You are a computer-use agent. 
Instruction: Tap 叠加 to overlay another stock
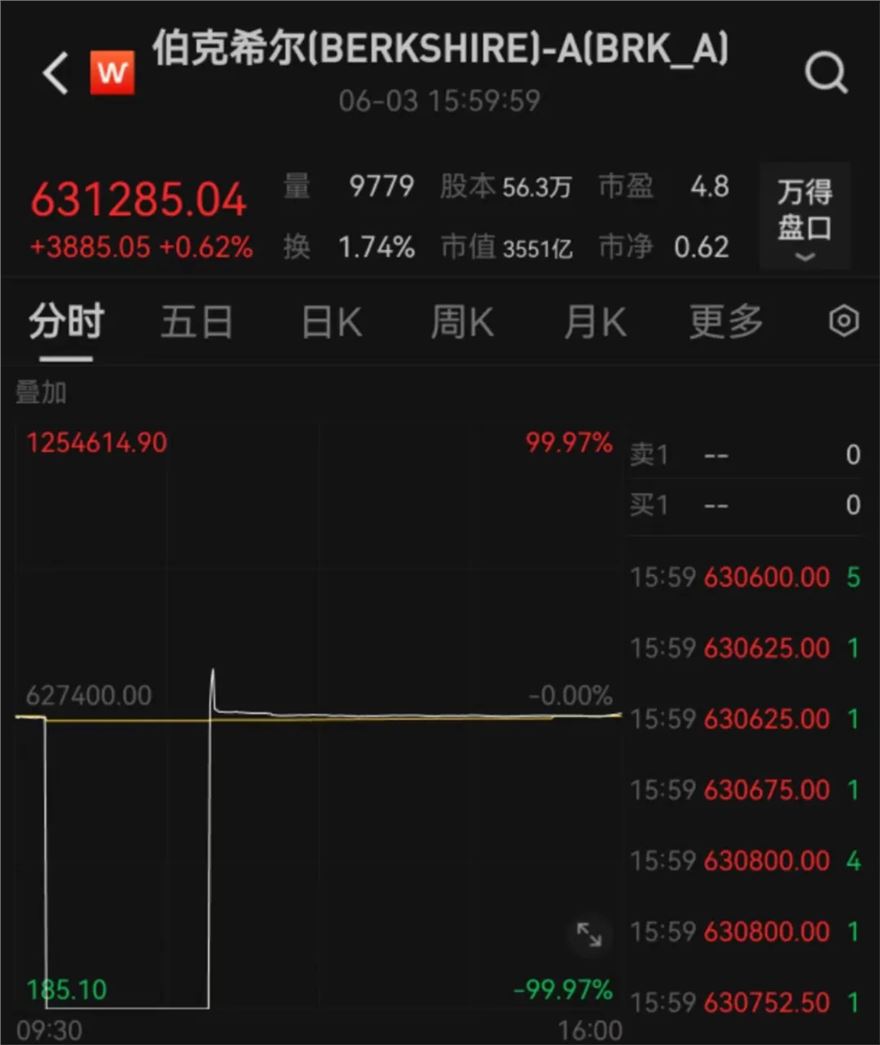click(41, 393)
